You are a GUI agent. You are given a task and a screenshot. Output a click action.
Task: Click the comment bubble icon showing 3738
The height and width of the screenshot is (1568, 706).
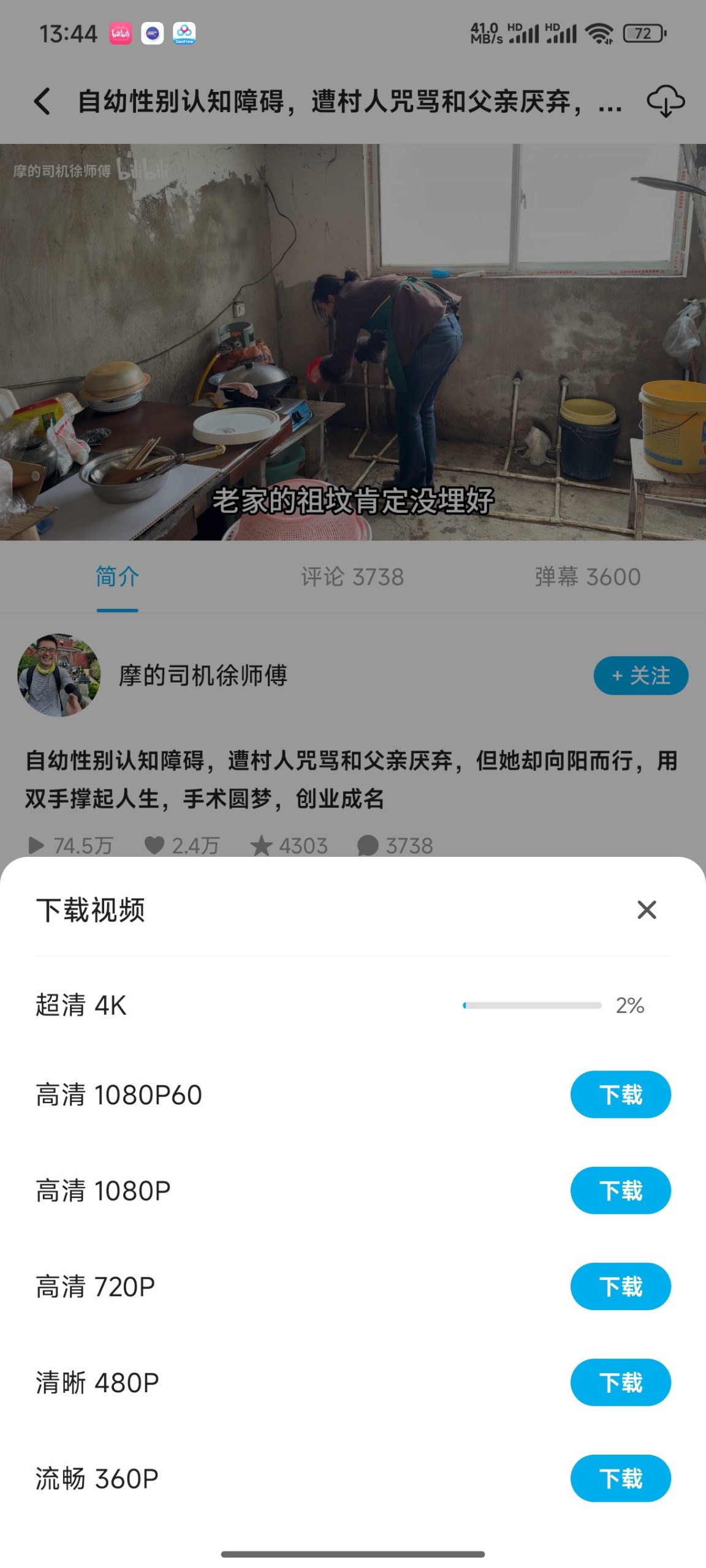(368, 845)
